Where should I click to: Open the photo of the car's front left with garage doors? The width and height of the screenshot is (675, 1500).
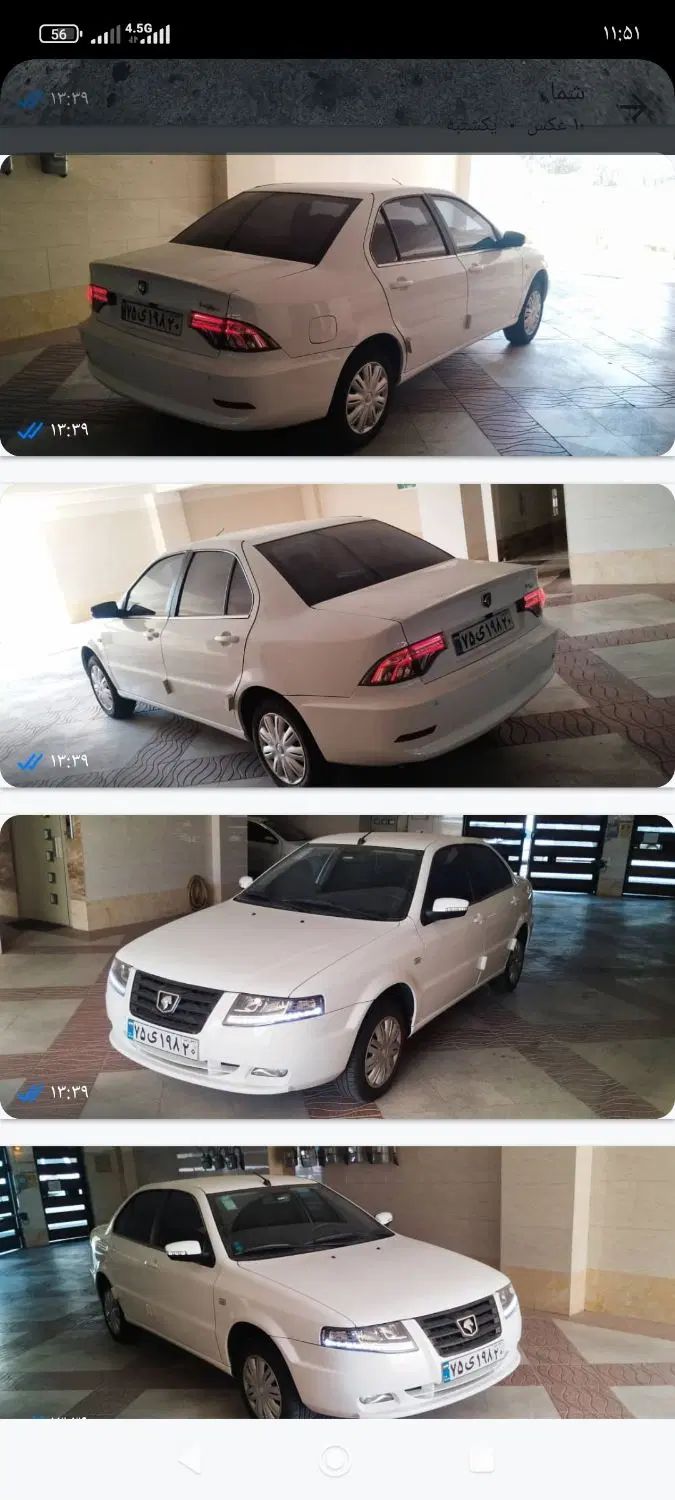337,966
